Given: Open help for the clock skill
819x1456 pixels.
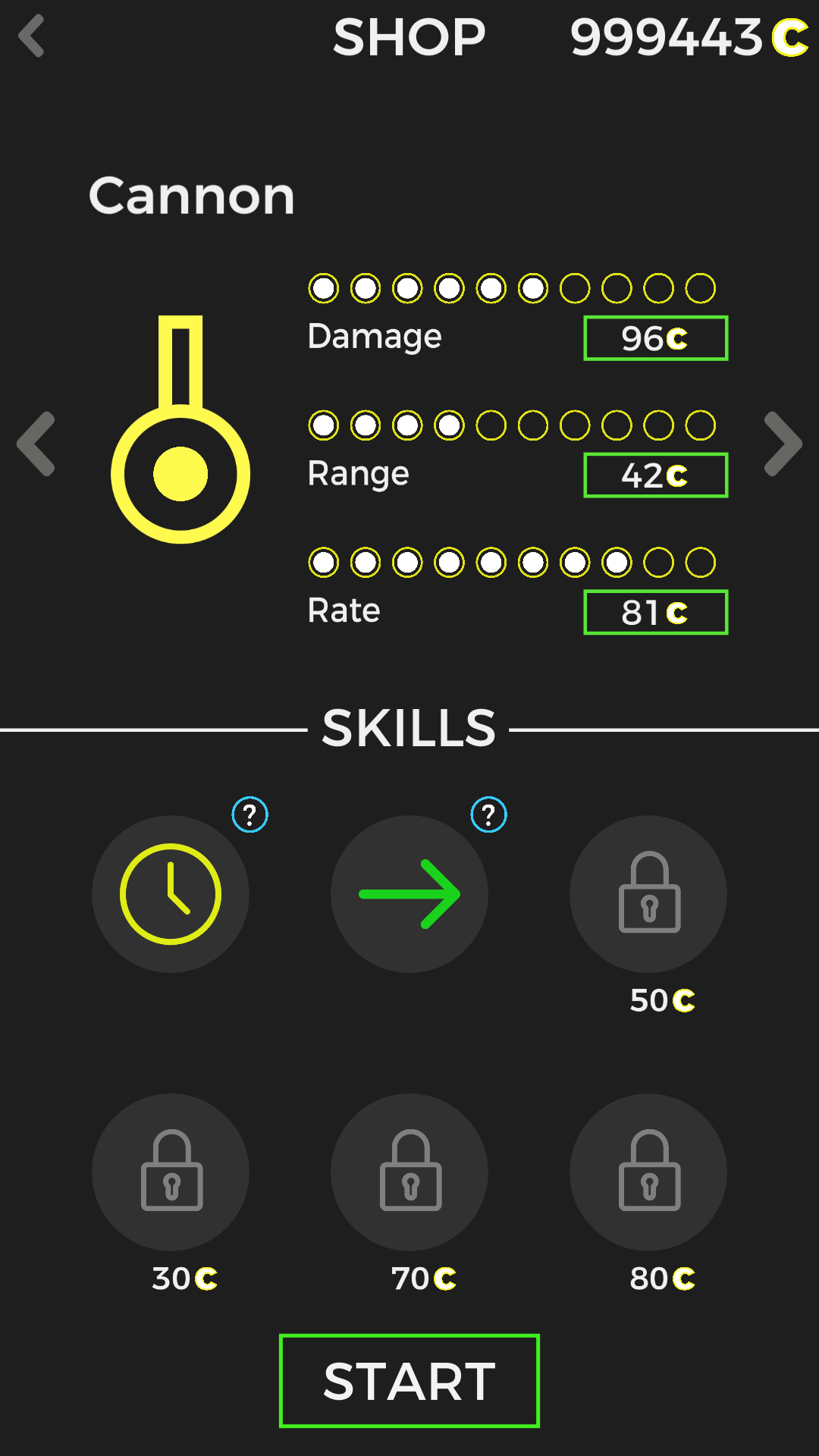Looking at the screenshot, I should 249,814.
